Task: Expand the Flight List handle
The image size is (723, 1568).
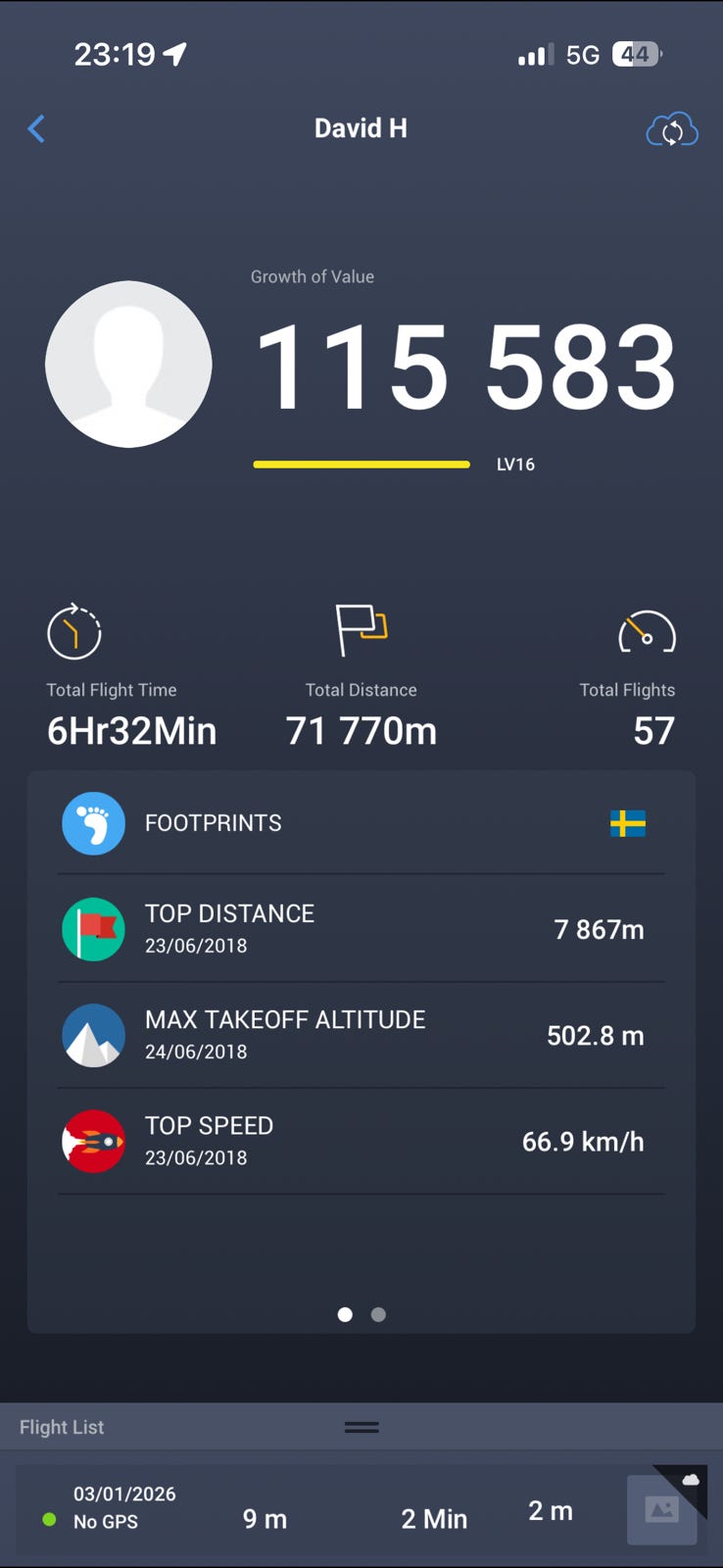Action: (361, 1428)
